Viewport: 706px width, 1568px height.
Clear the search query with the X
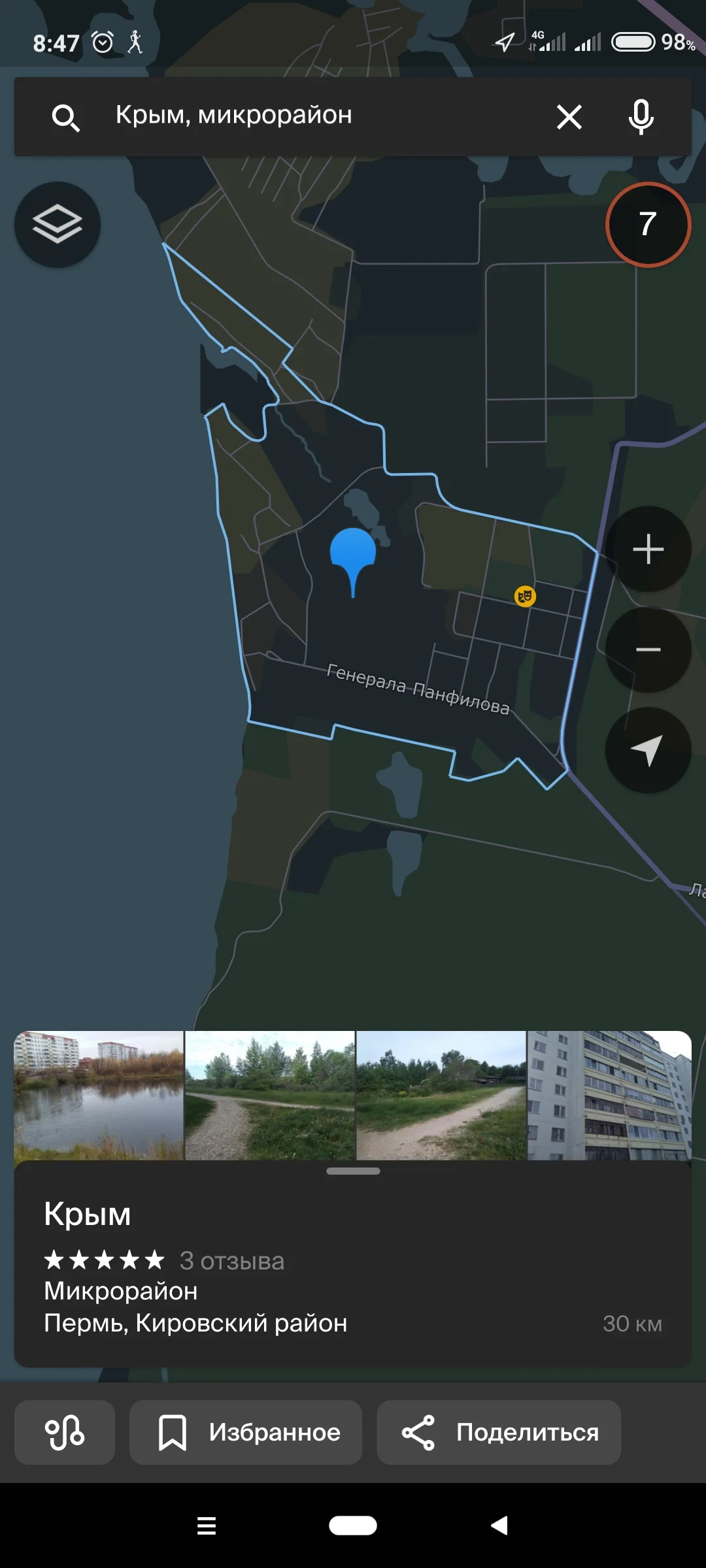(x=569, y=117)
